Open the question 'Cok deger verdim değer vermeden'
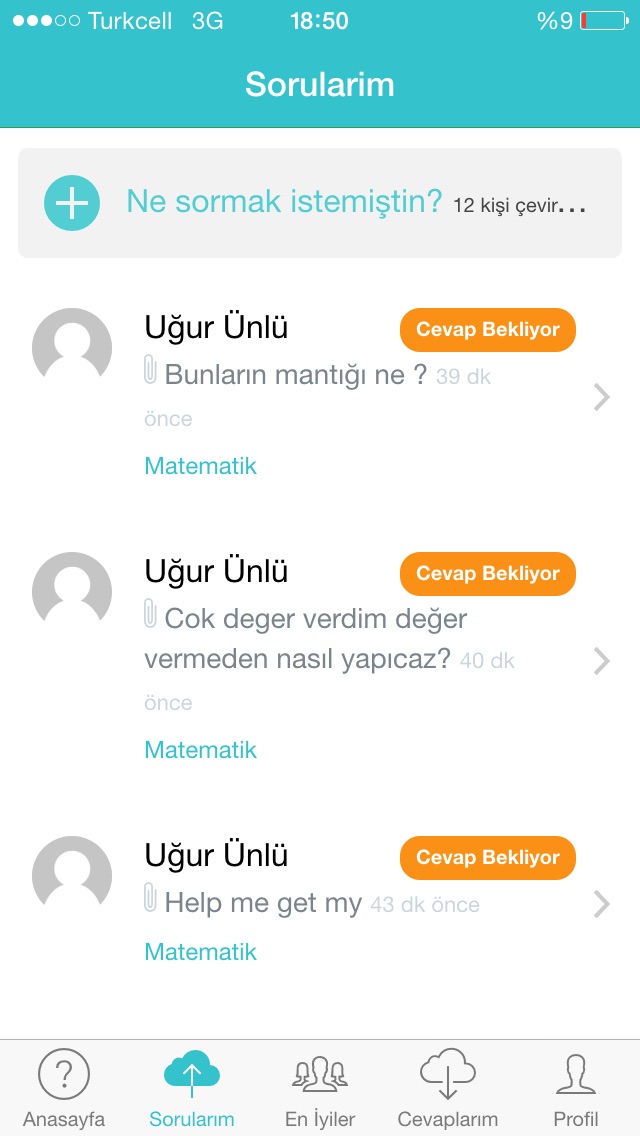Image resolution: width=640 pixels, height=1136 pixels. [320, 660]
